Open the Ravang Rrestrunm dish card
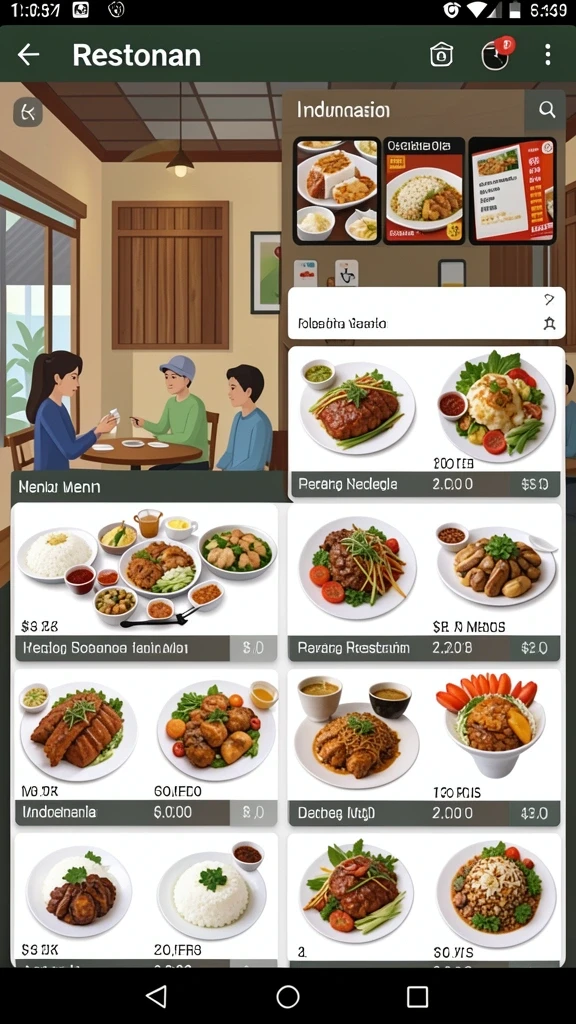The height and width of the screenshot is (1024, 576). (x=424, y=583)
